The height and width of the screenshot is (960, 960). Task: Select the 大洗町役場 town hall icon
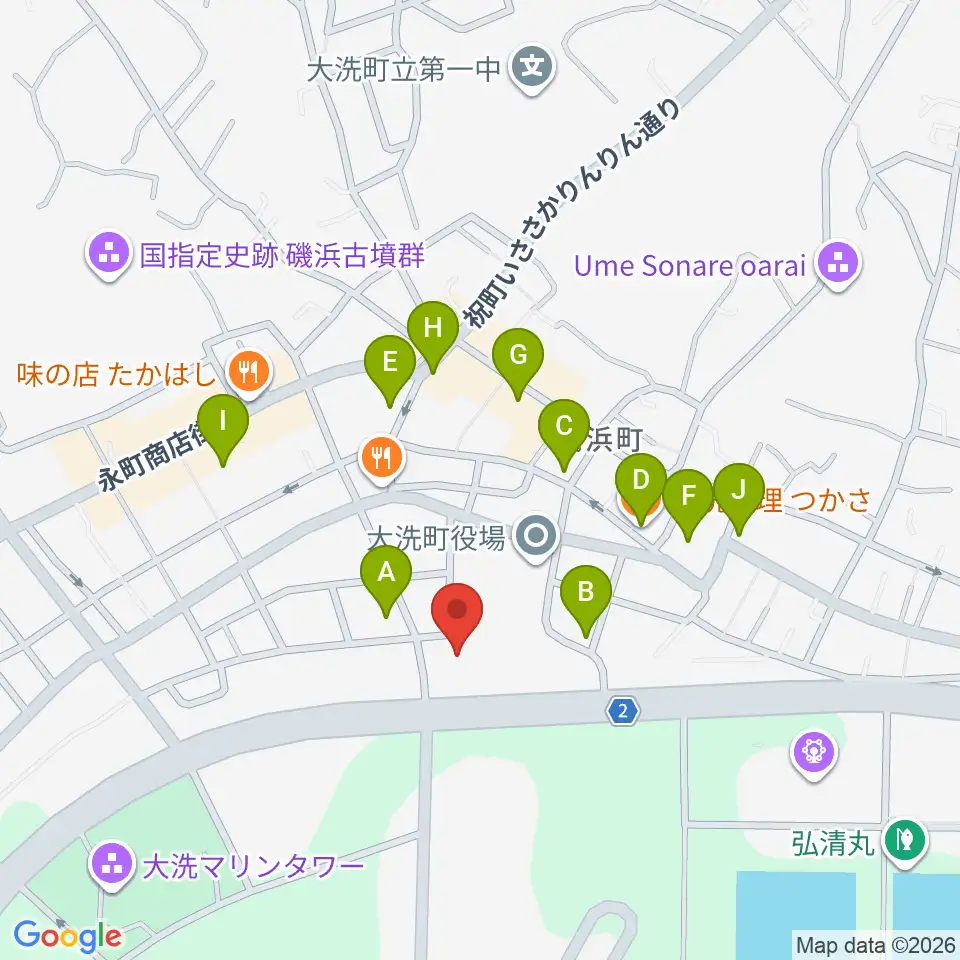pyautogui.click(x=537, y=538)
